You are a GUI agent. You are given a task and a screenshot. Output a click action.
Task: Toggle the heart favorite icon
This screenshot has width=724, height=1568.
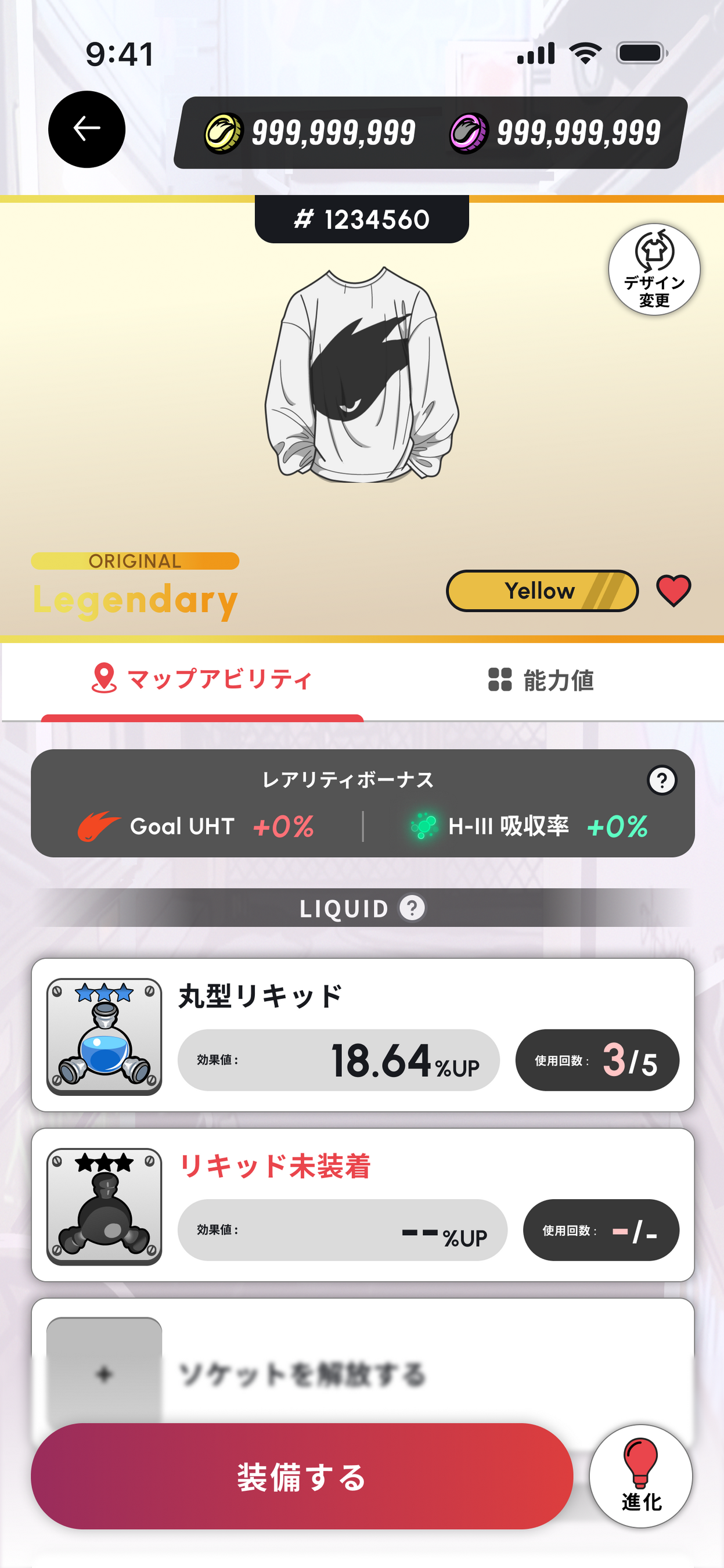tap(673, 591)
